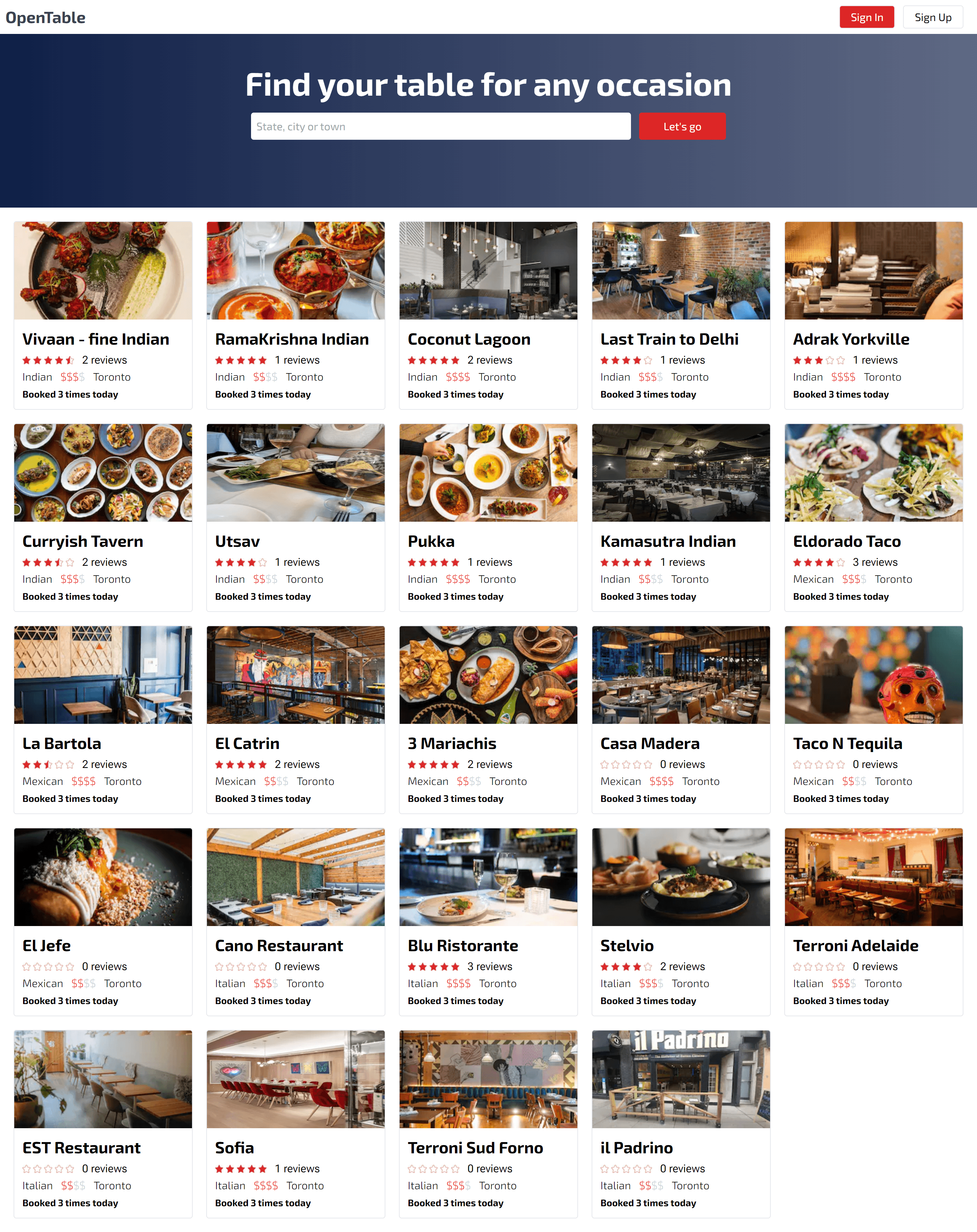The width and height of the screenshot is (977, 1232).
Task: Open Taco N Tequila card
Action: [873, 719]
